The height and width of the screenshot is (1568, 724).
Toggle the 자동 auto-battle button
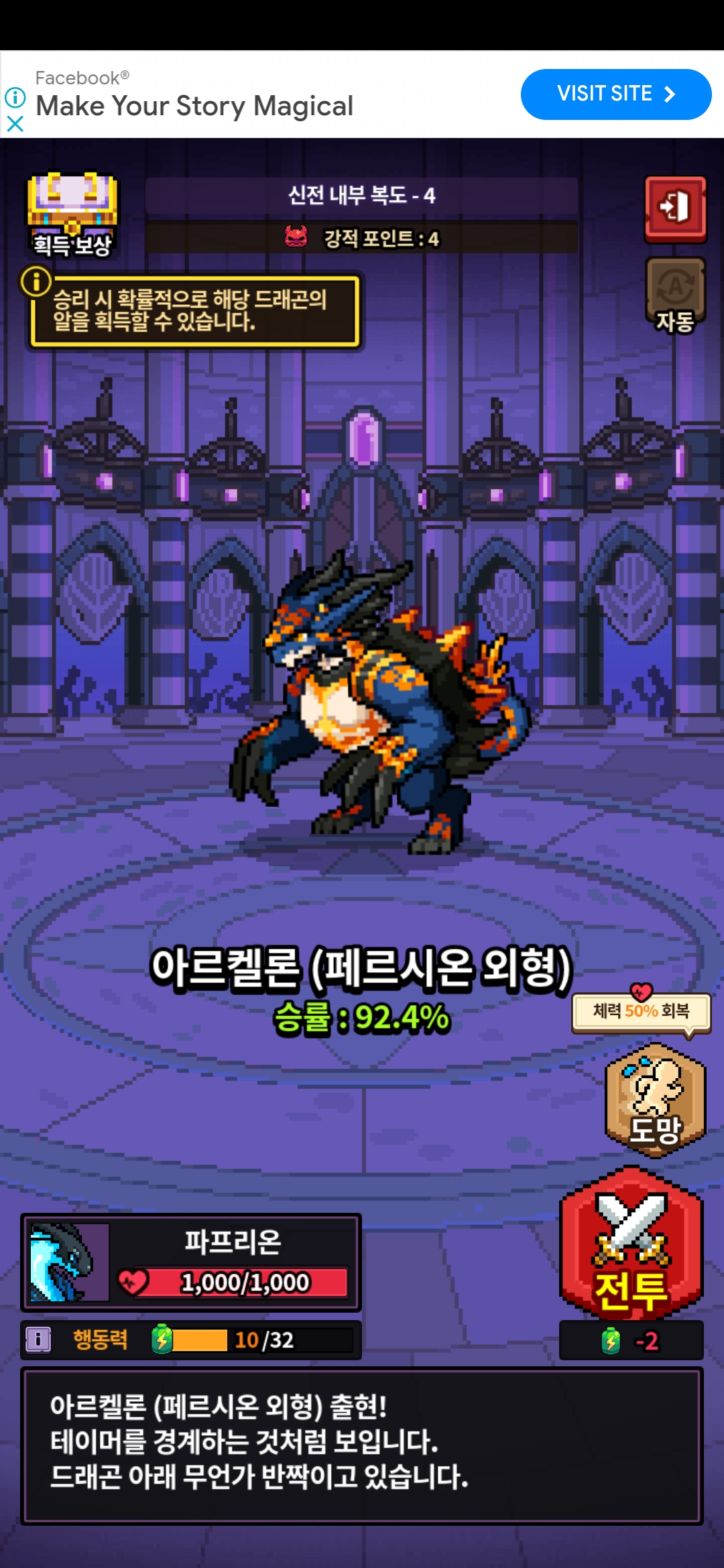(x=675, y=295)
